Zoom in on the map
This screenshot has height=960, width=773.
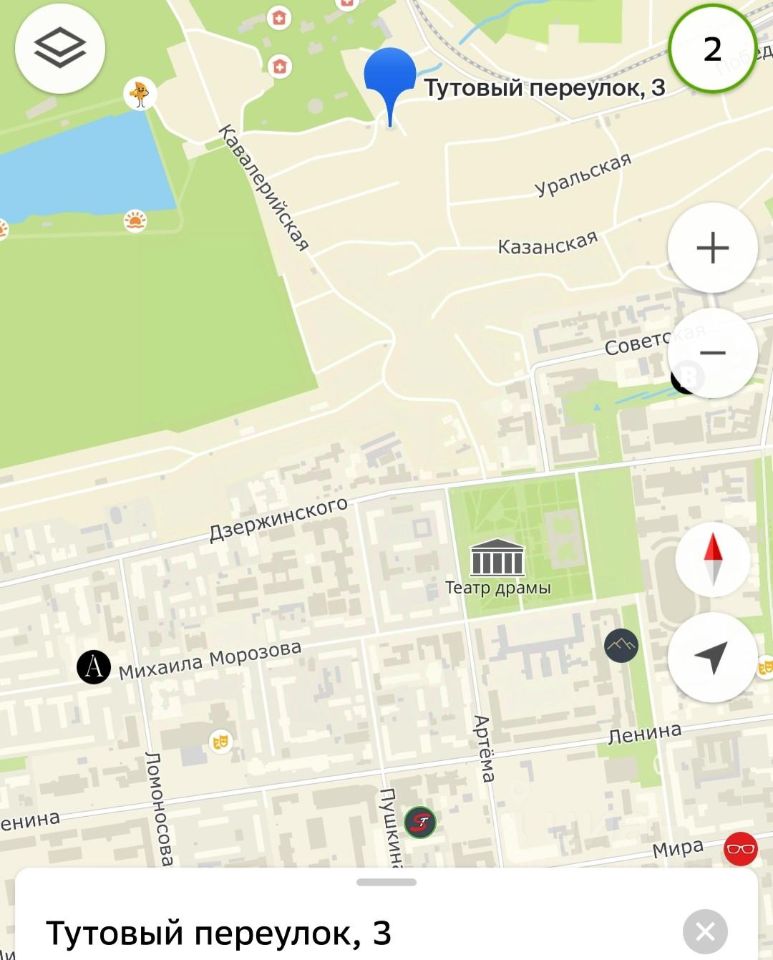click(x=712, y=248)
